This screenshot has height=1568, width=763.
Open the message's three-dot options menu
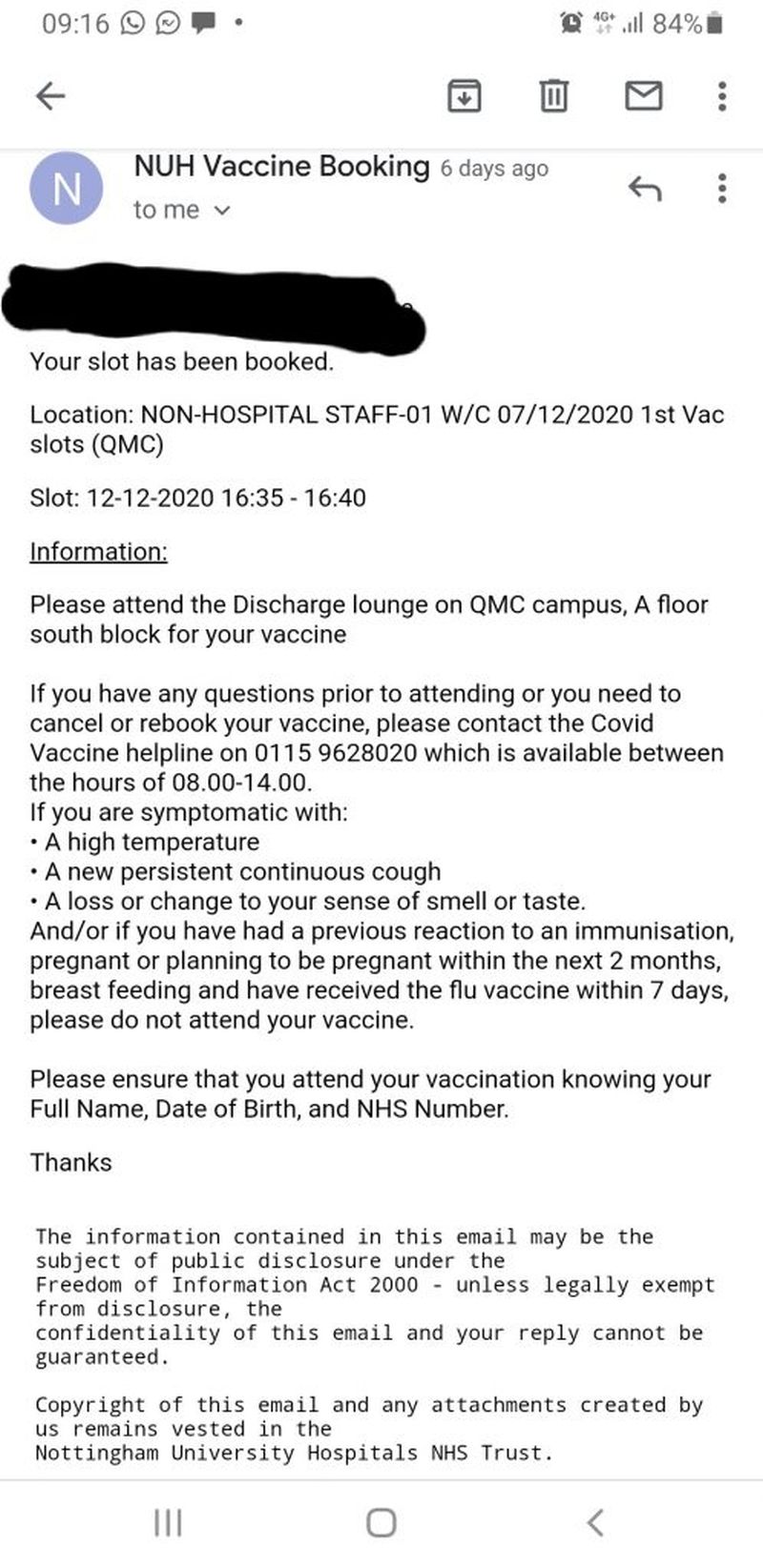[x=720, y=188]
